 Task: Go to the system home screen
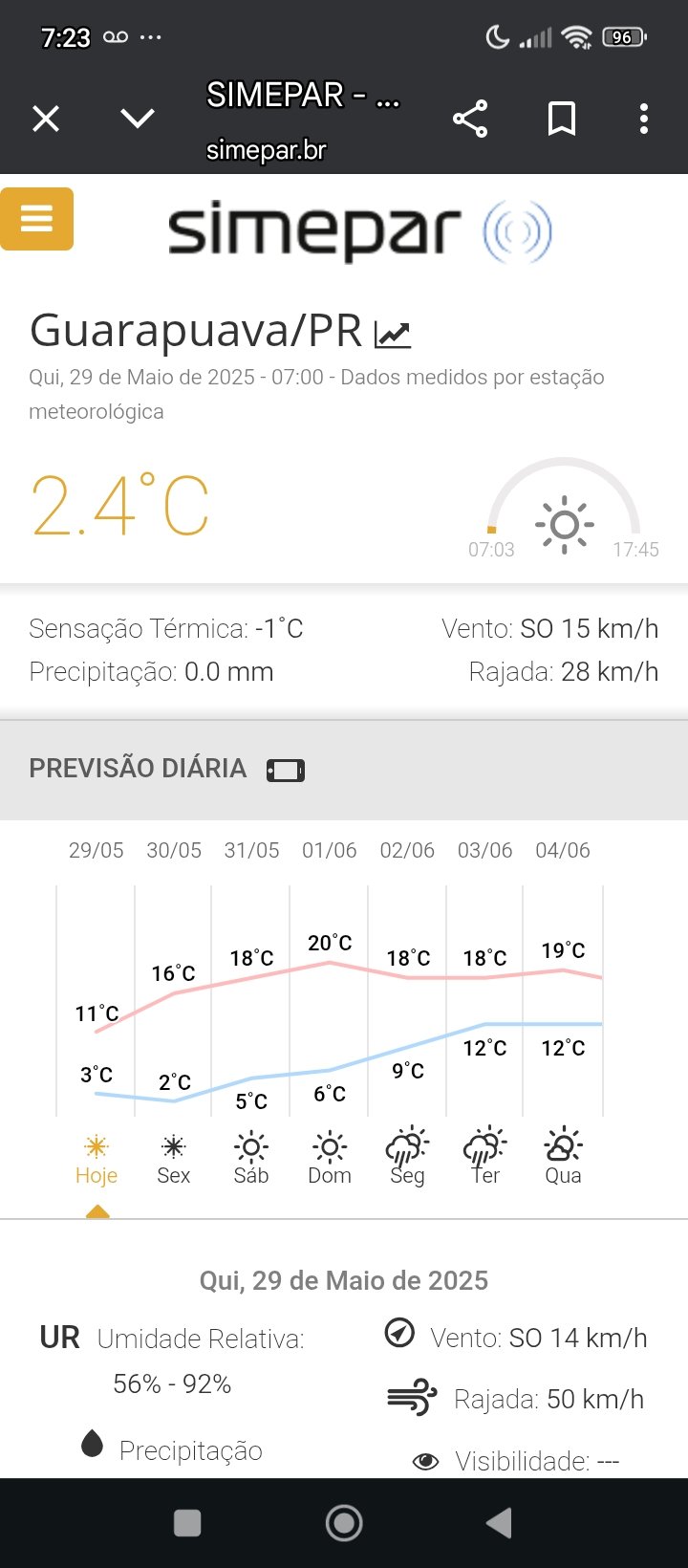(344, 1523)
